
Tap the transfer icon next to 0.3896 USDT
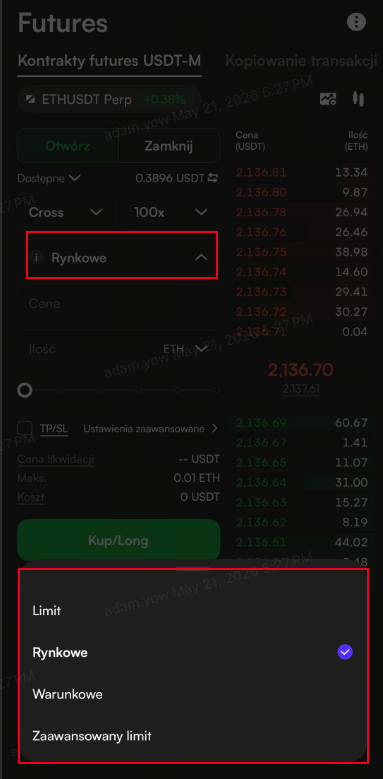point(213,178)
